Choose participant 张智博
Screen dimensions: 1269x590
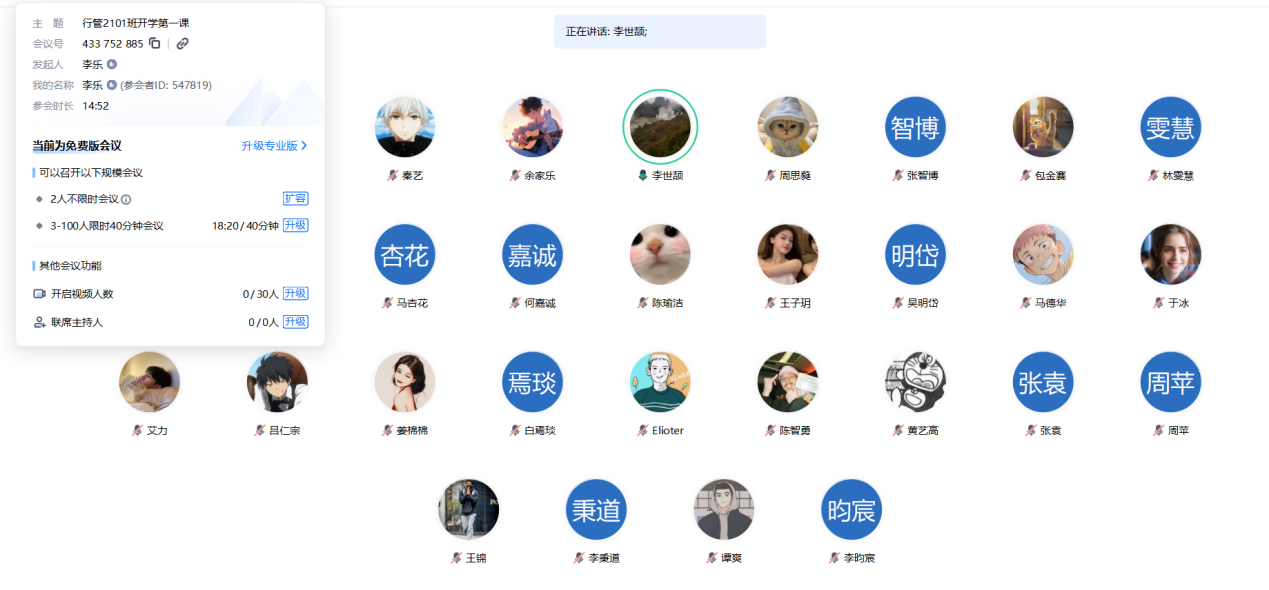coord(915,127)
